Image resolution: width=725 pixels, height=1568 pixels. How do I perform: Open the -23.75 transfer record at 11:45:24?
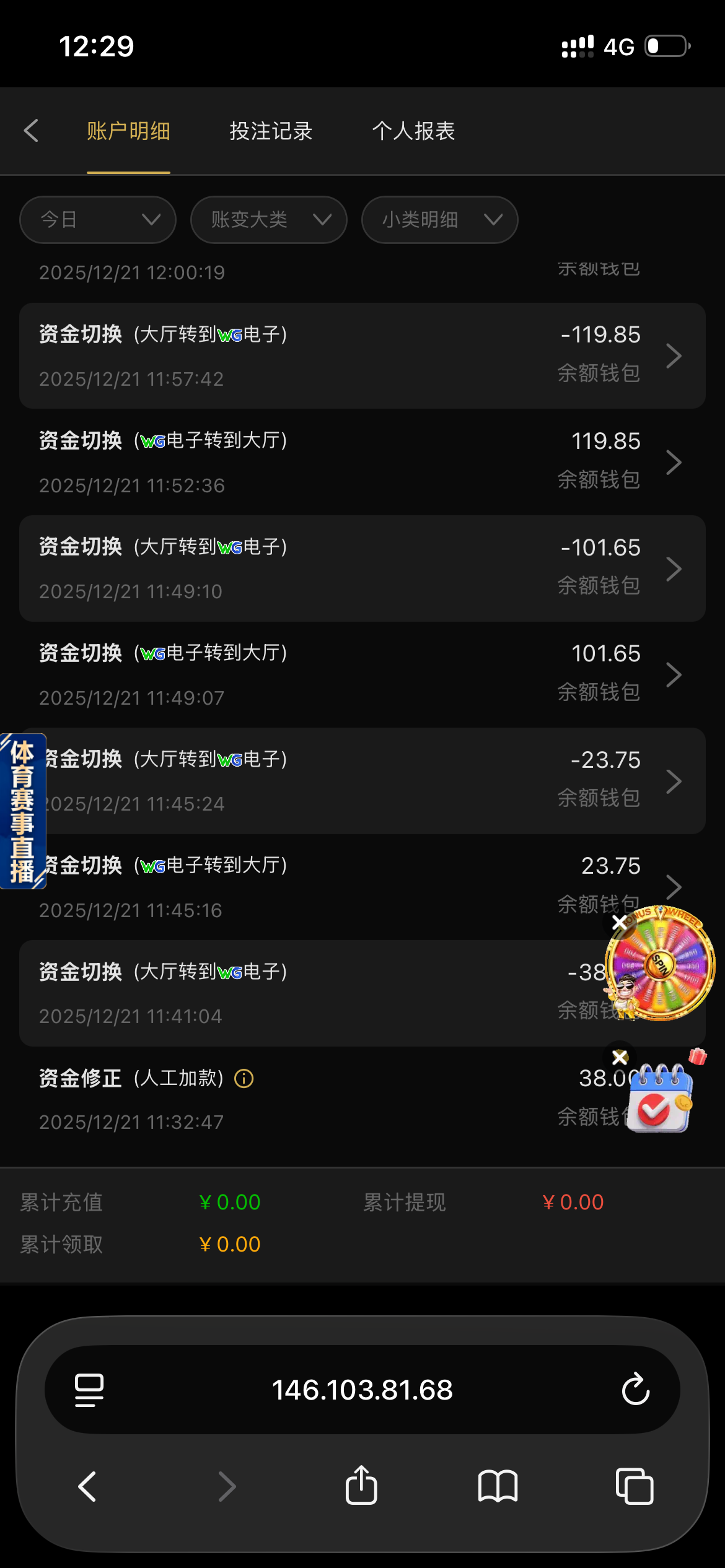point(362,781)
